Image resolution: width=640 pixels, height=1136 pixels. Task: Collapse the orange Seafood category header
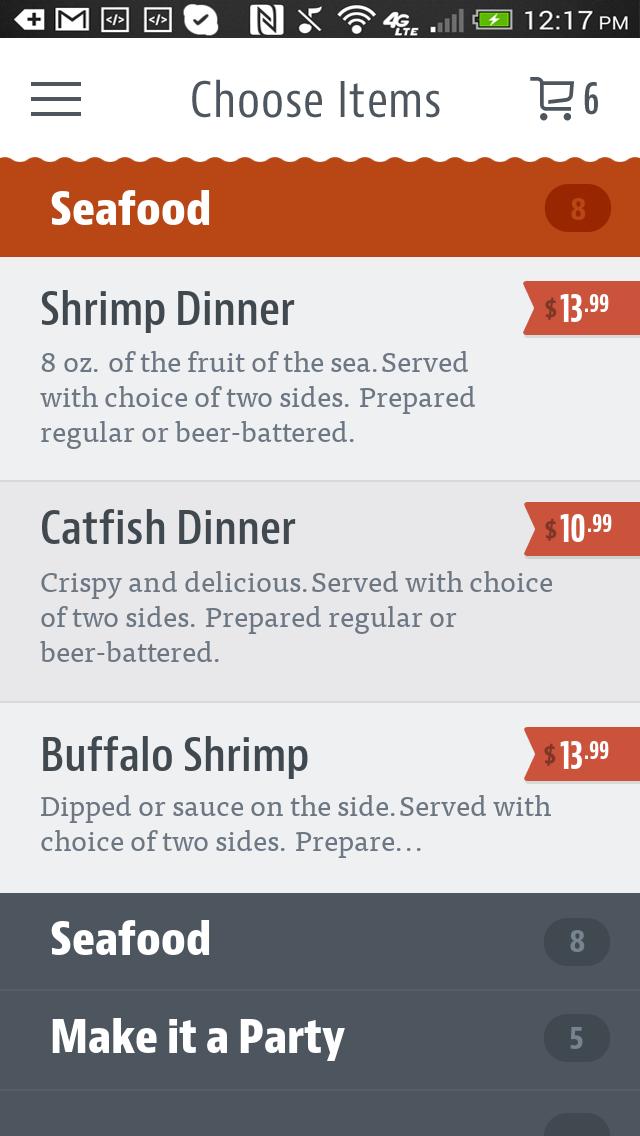tap(320, 209)
